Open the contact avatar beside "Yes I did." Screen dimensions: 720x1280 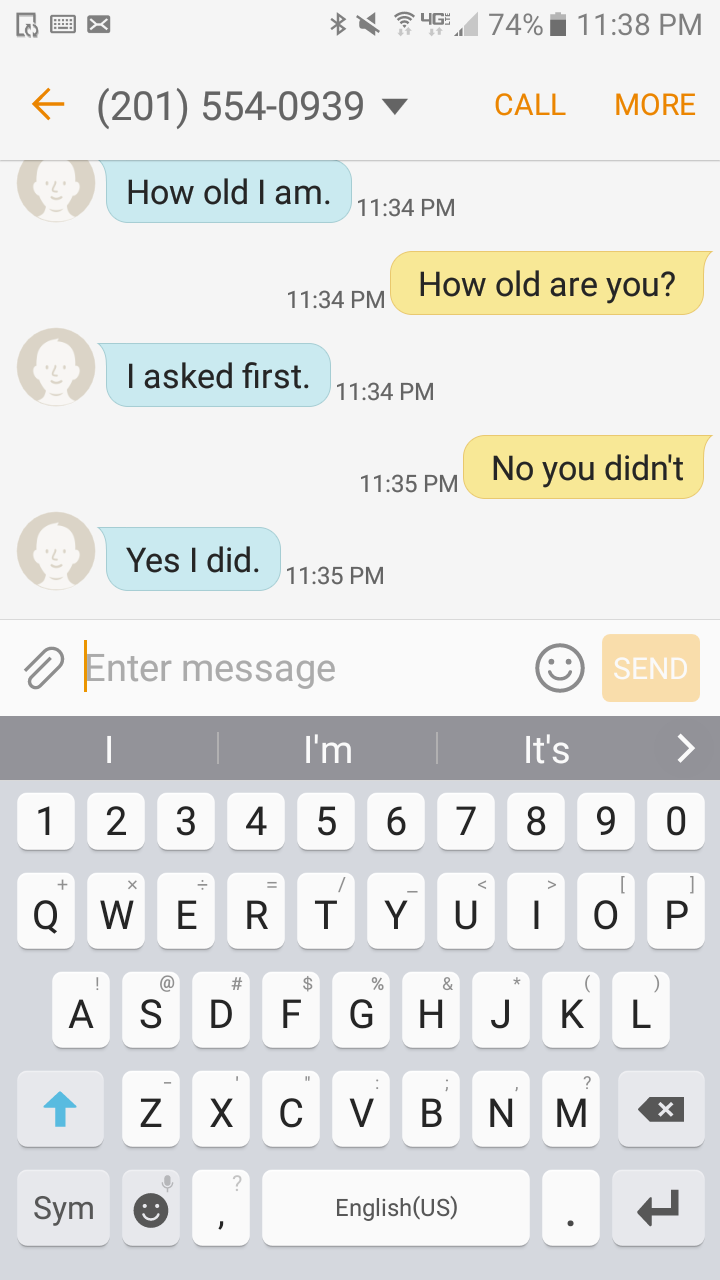click(x=57, y=551)
